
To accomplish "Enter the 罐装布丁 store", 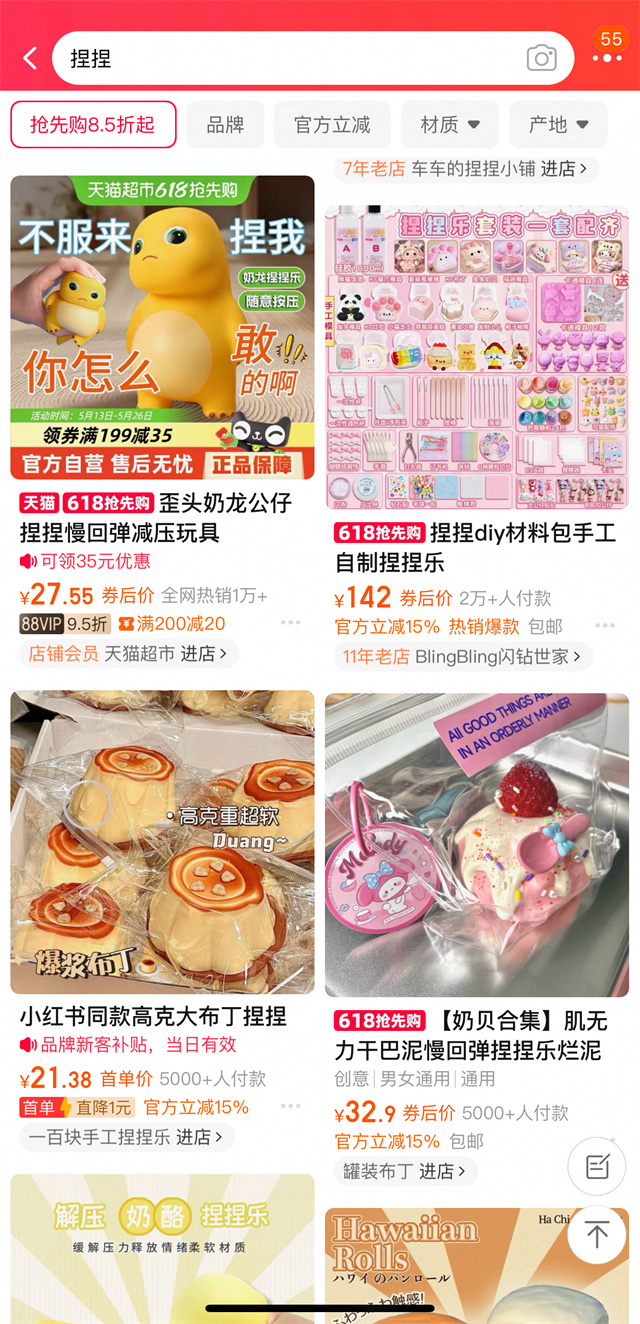I will (405, 1171).
